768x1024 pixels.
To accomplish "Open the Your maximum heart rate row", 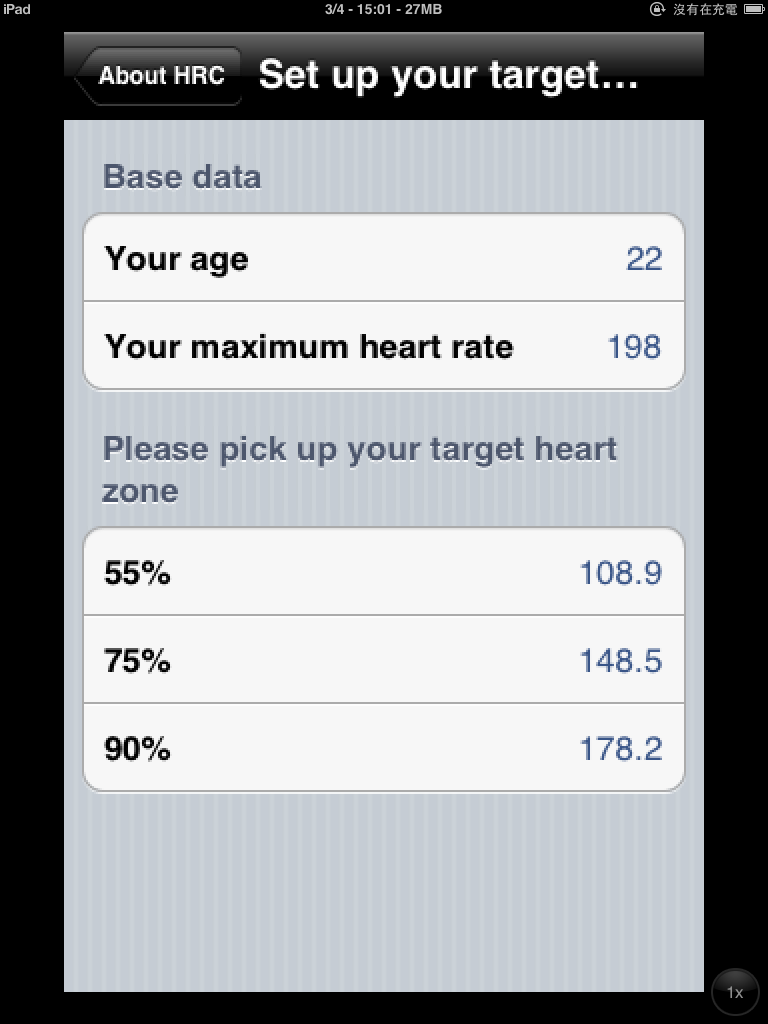I will click(384, 346).
